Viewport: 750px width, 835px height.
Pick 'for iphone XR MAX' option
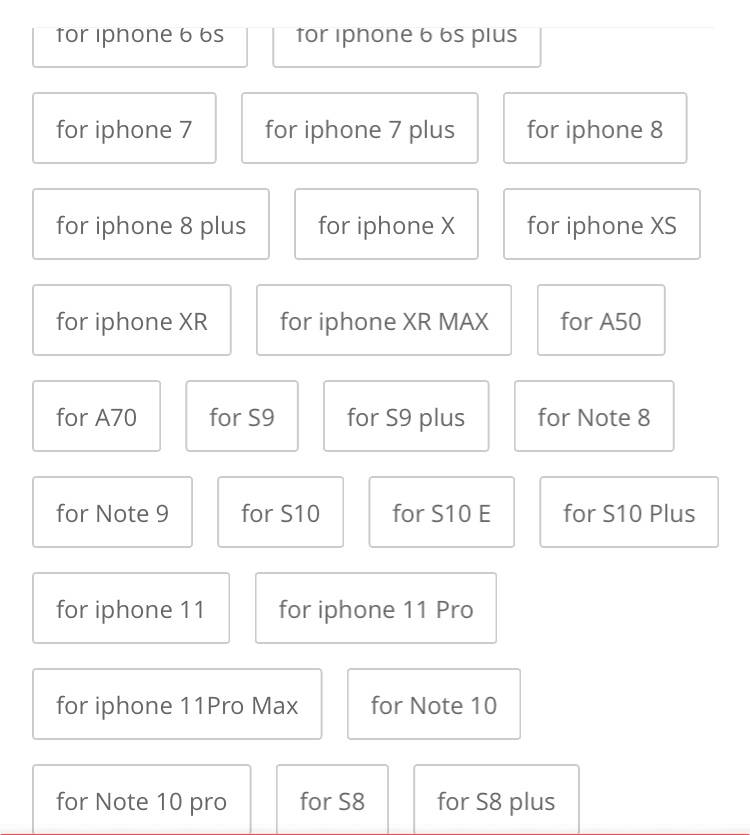383,321
